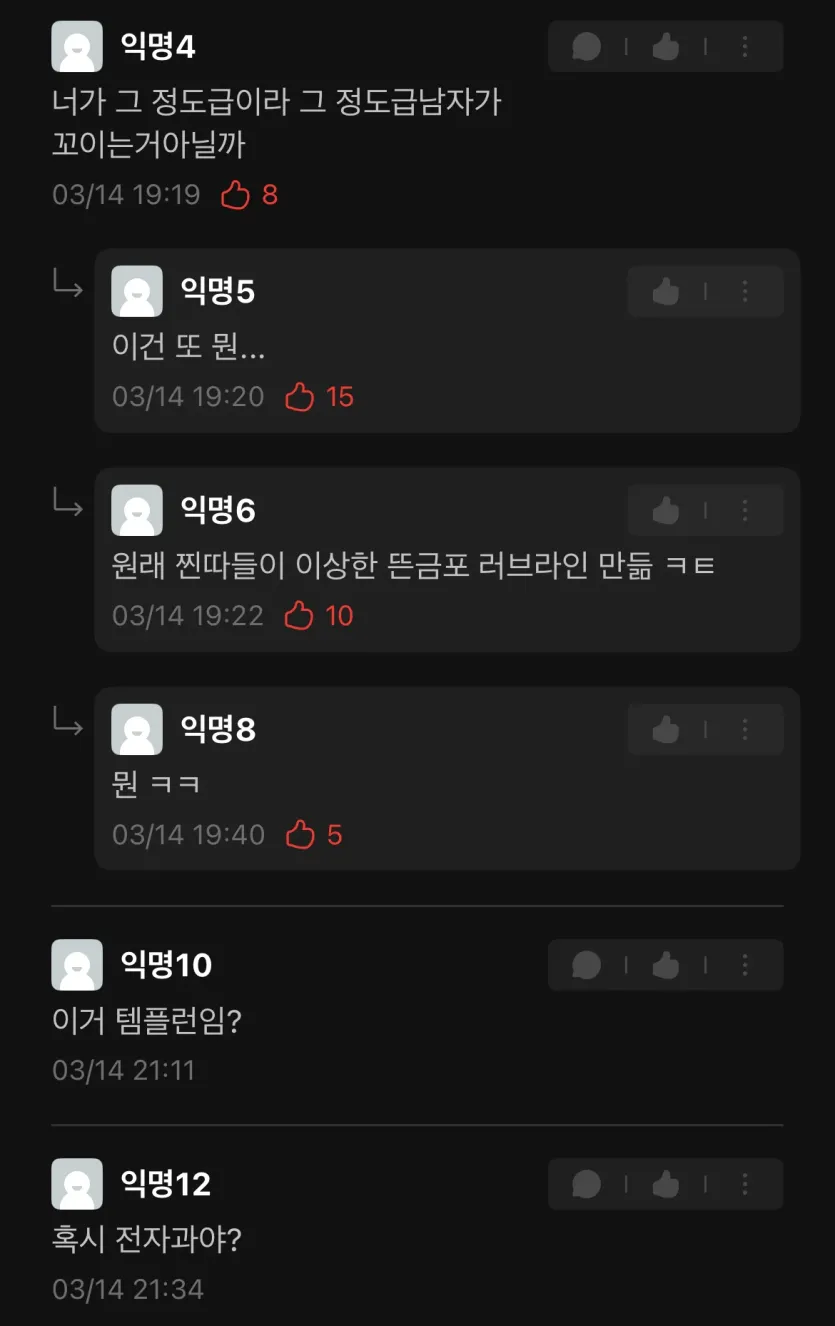Reply to 익명10's comment
The image size is (835, 1326).
[x=587, y=965]
